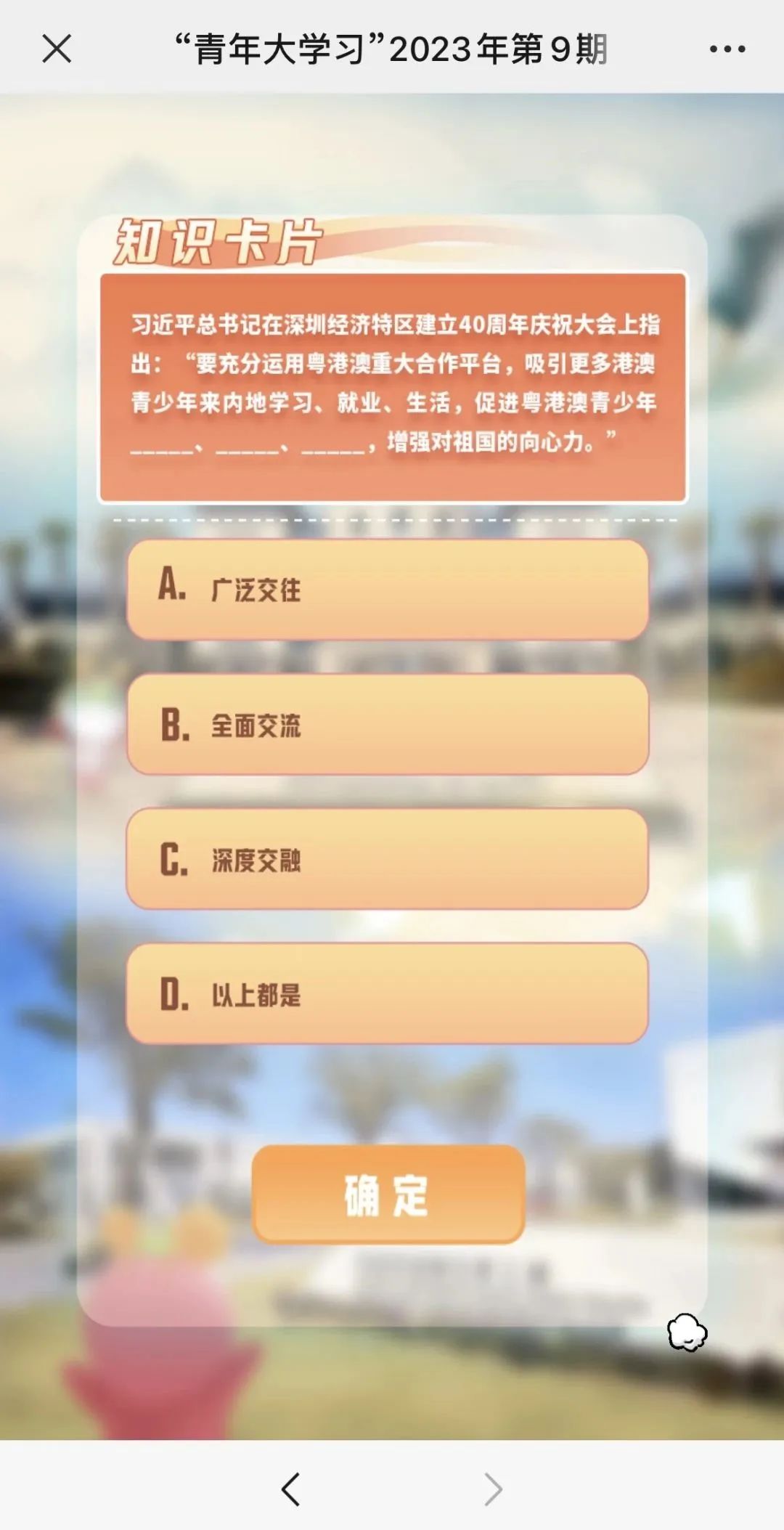
Task: Pick answer C. 深度交融
Action: [387, 859]
